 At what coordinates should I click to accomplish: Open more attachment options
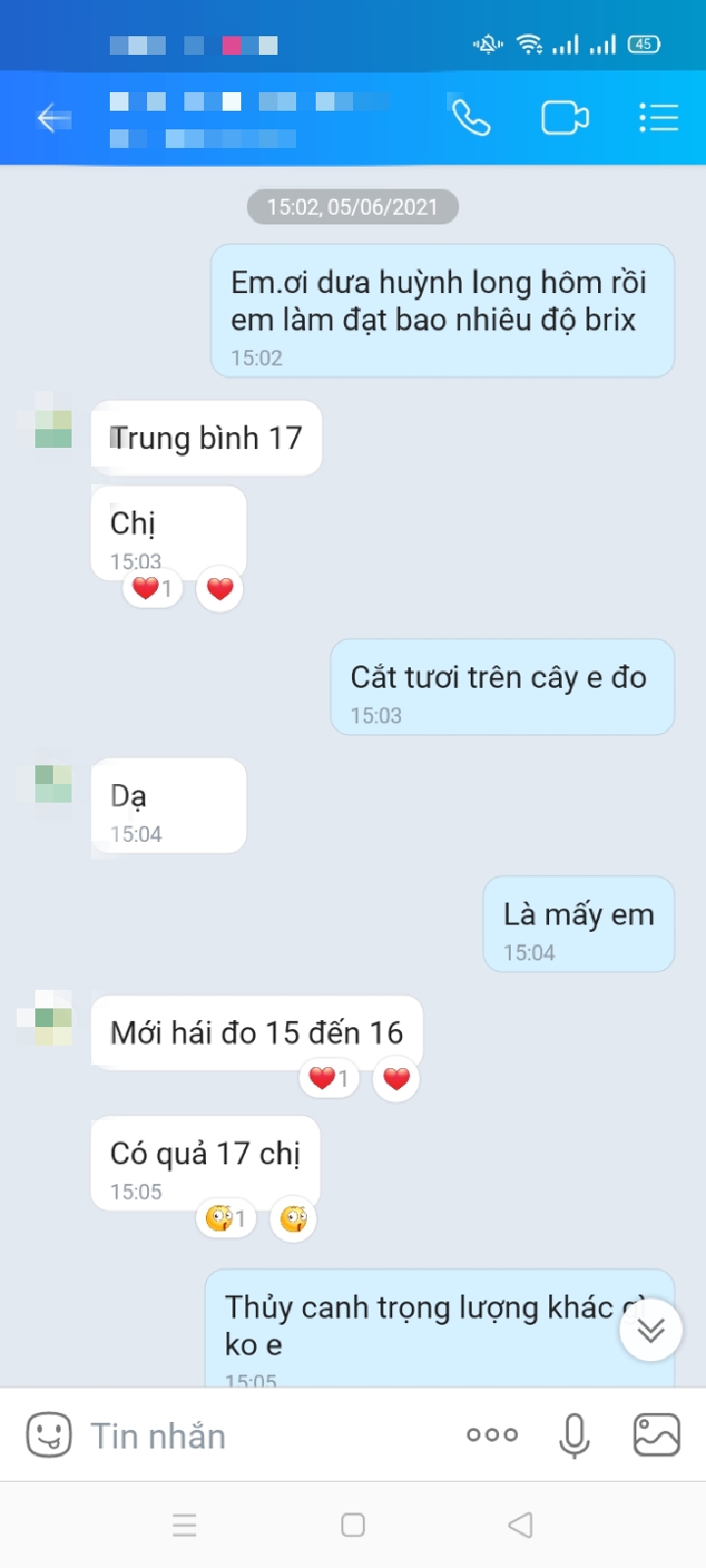pyautogui.click(x=492, y=1435)
